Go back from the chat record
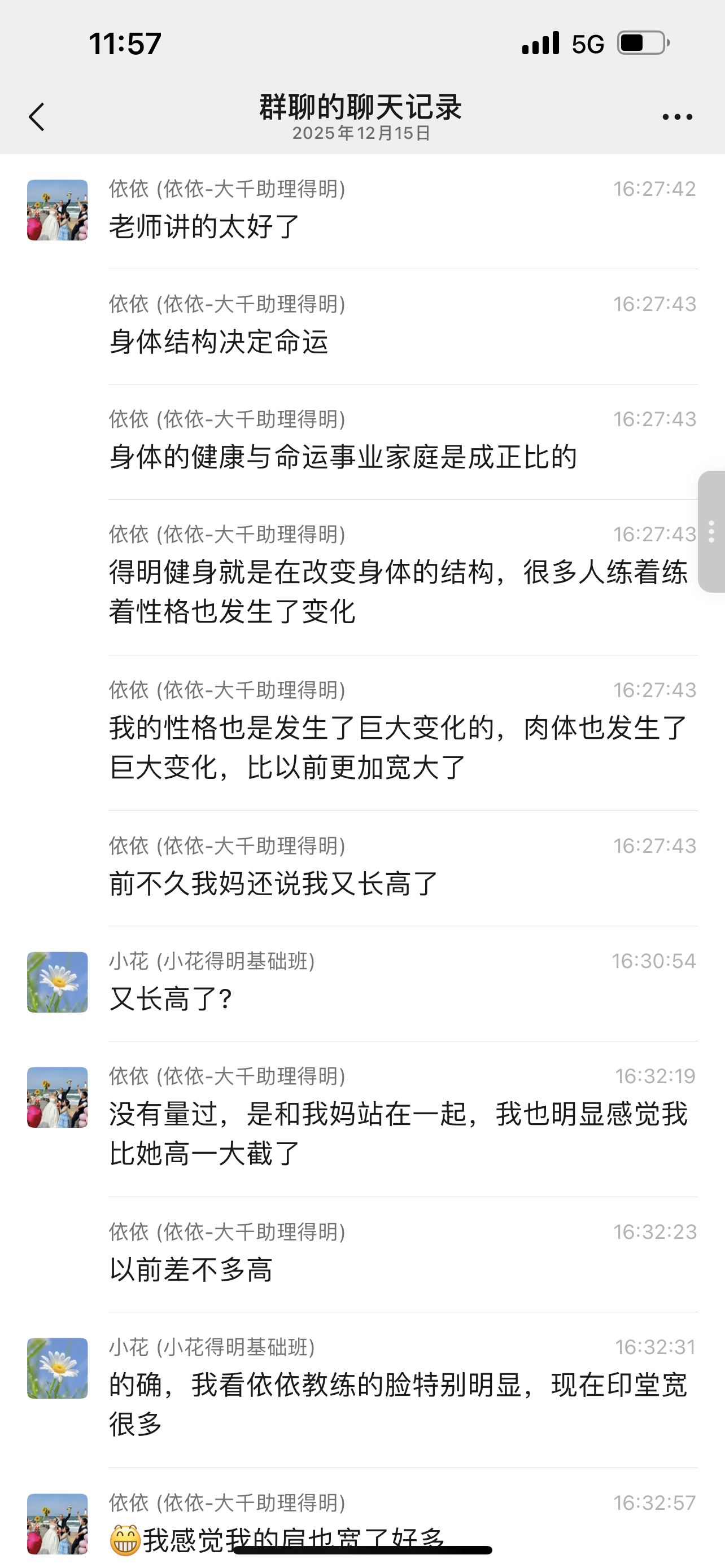The image size is (725, 1568). (37, 116)
